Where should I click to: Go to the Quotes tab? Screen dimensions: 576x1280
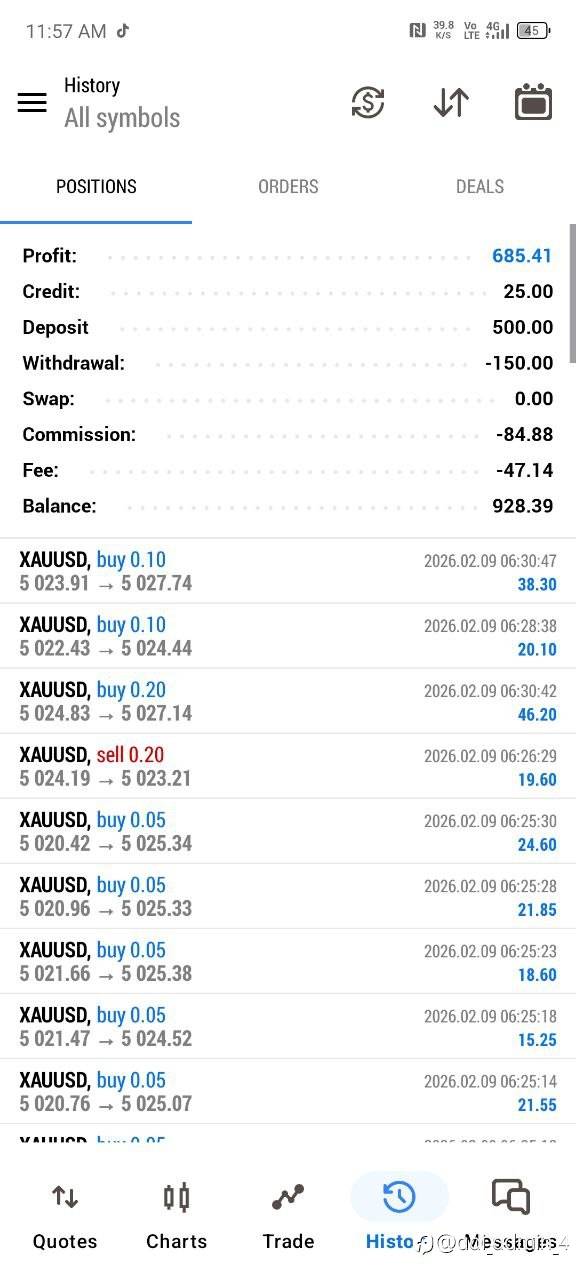[x=65, y=1215]
